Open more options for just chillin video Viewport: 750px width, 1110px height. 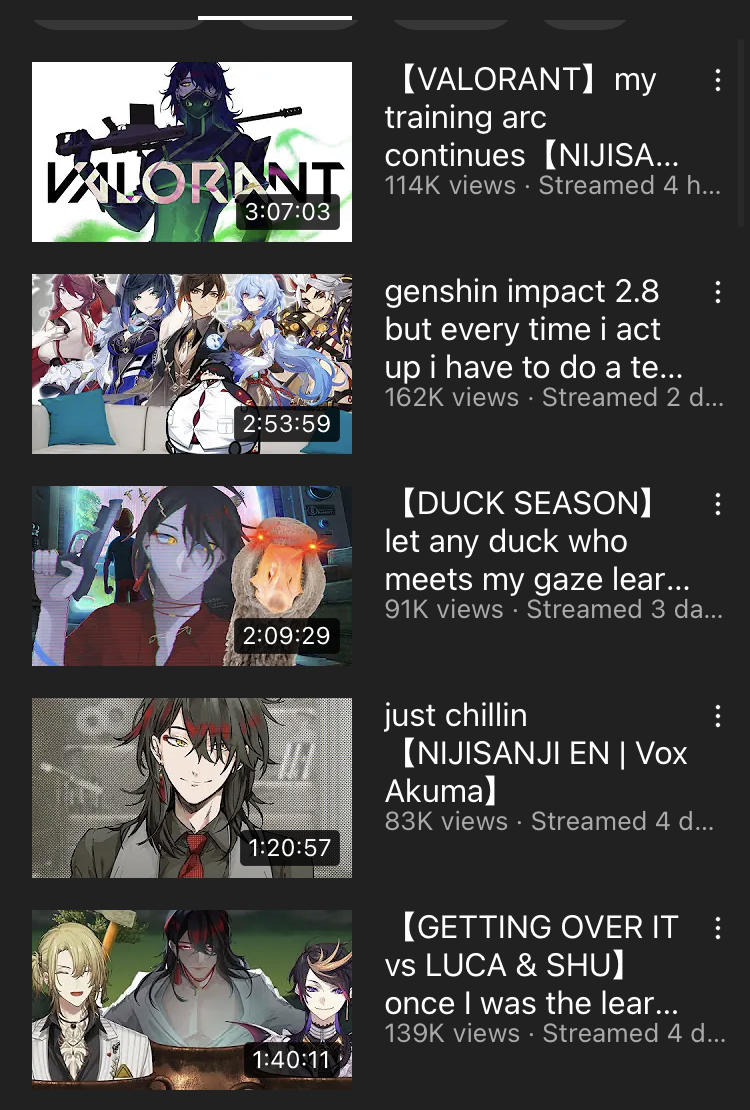(x=717, y=717)
